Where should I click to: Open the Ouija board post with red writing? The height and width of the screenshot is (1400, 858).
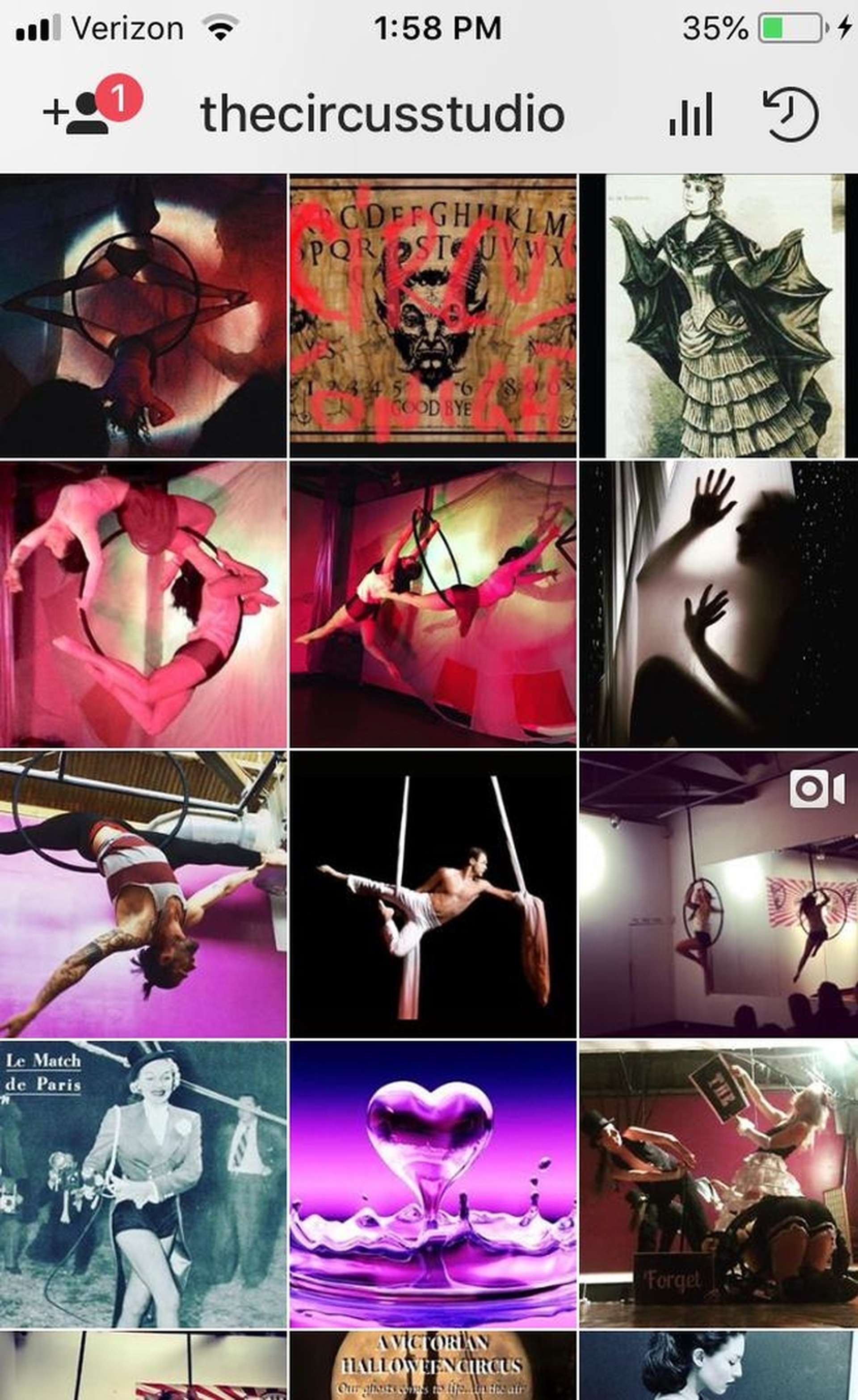point(433,315)
